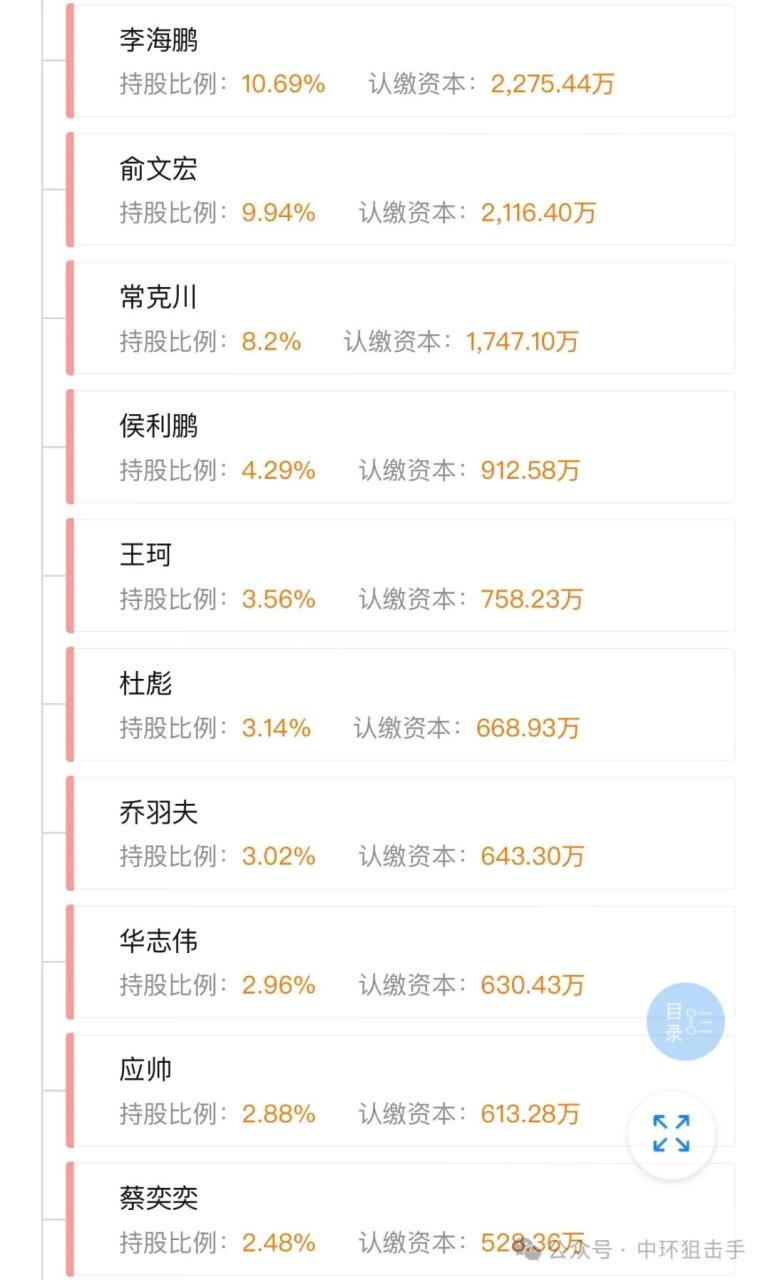Open shareholder card for 李海鹏
This screenshot has width=770, height=1280.
(401, 61)
